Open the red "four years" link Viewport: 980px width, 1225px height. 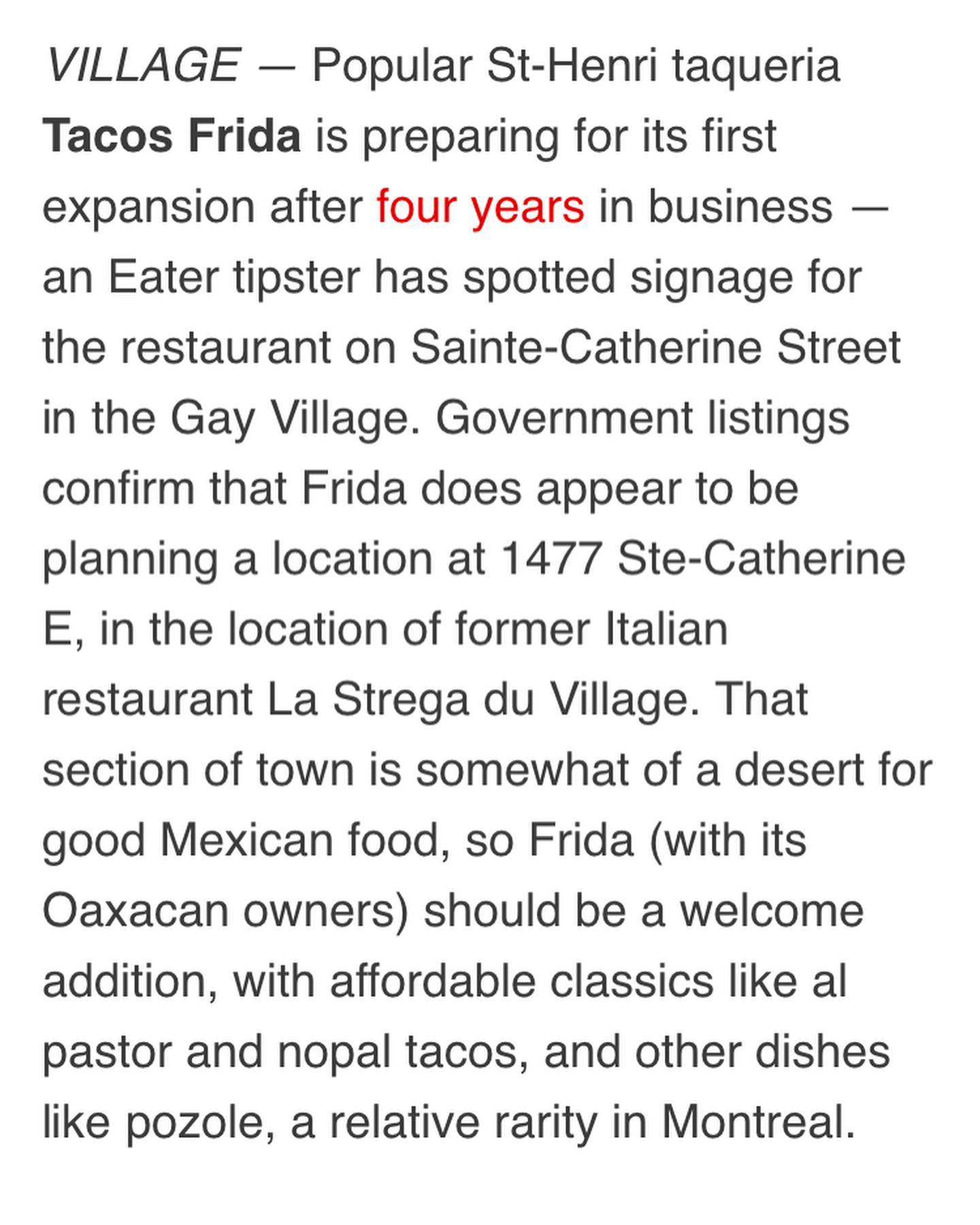pyautogui.click(x=480, y=207)
